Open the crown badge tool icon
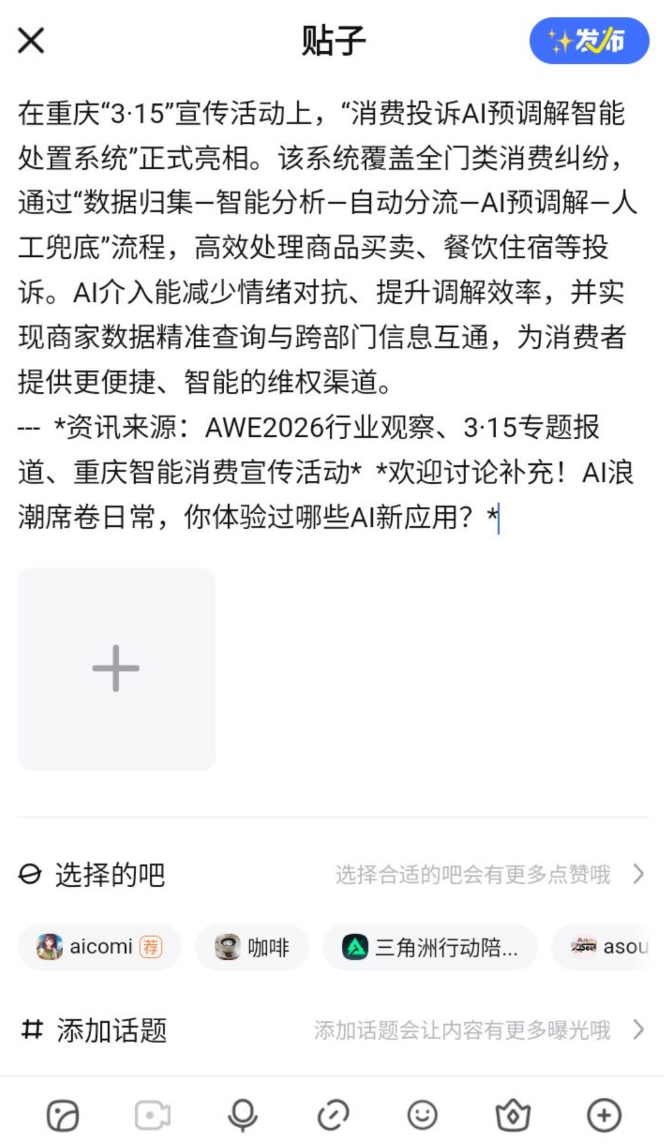 click(513, 1115)
